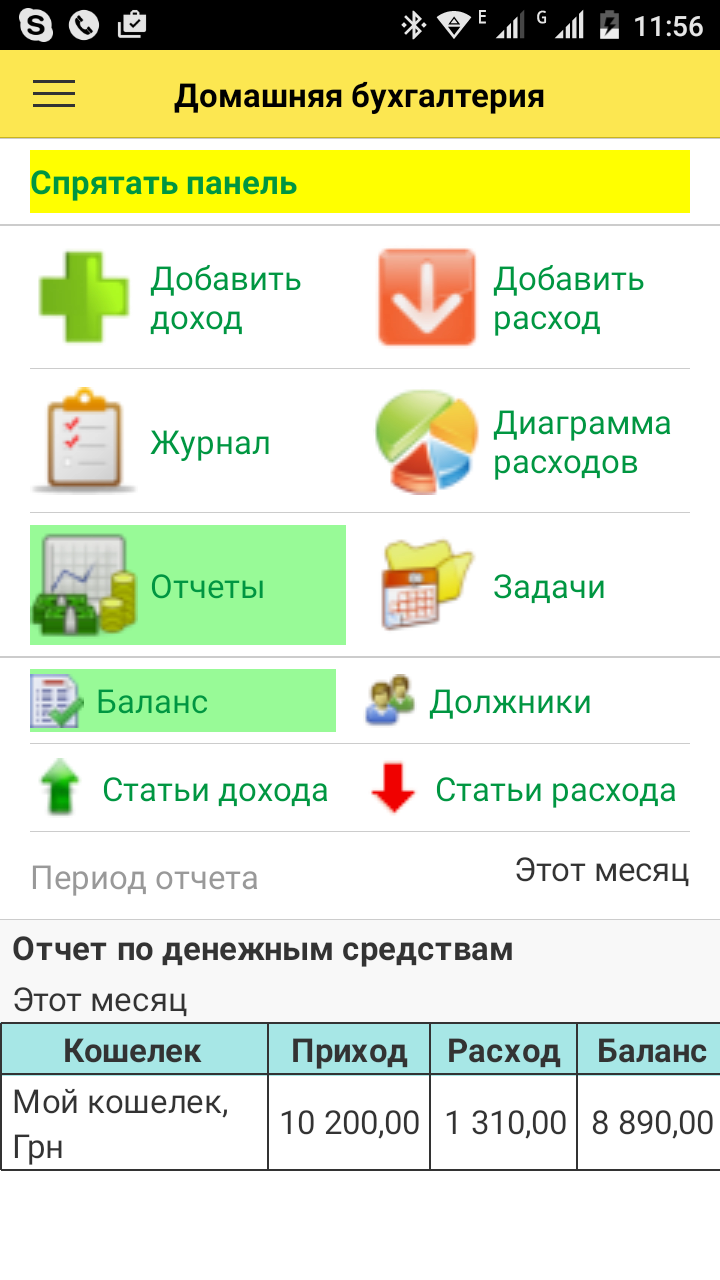Select Добавить расход
The image size is (720, 1280).
pyautogui.click(x=530, y=298)
